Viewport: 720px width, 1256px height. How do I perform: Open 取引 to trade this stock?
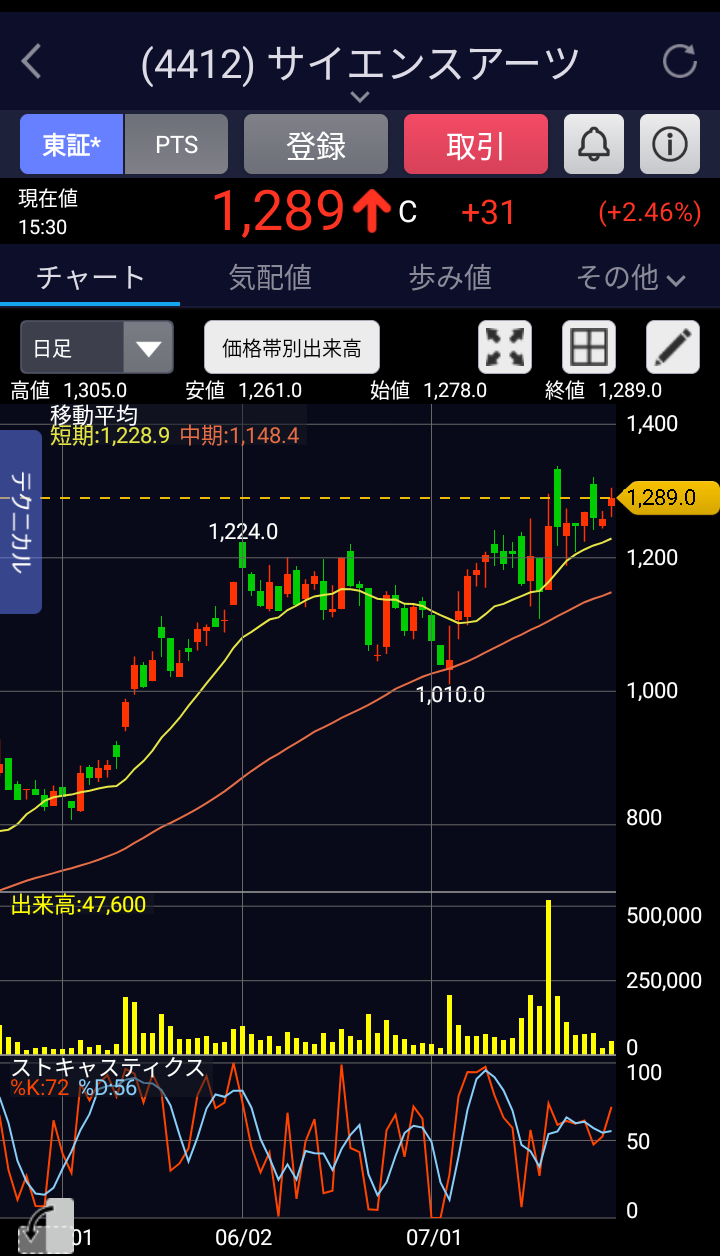[x=476, y=145]
